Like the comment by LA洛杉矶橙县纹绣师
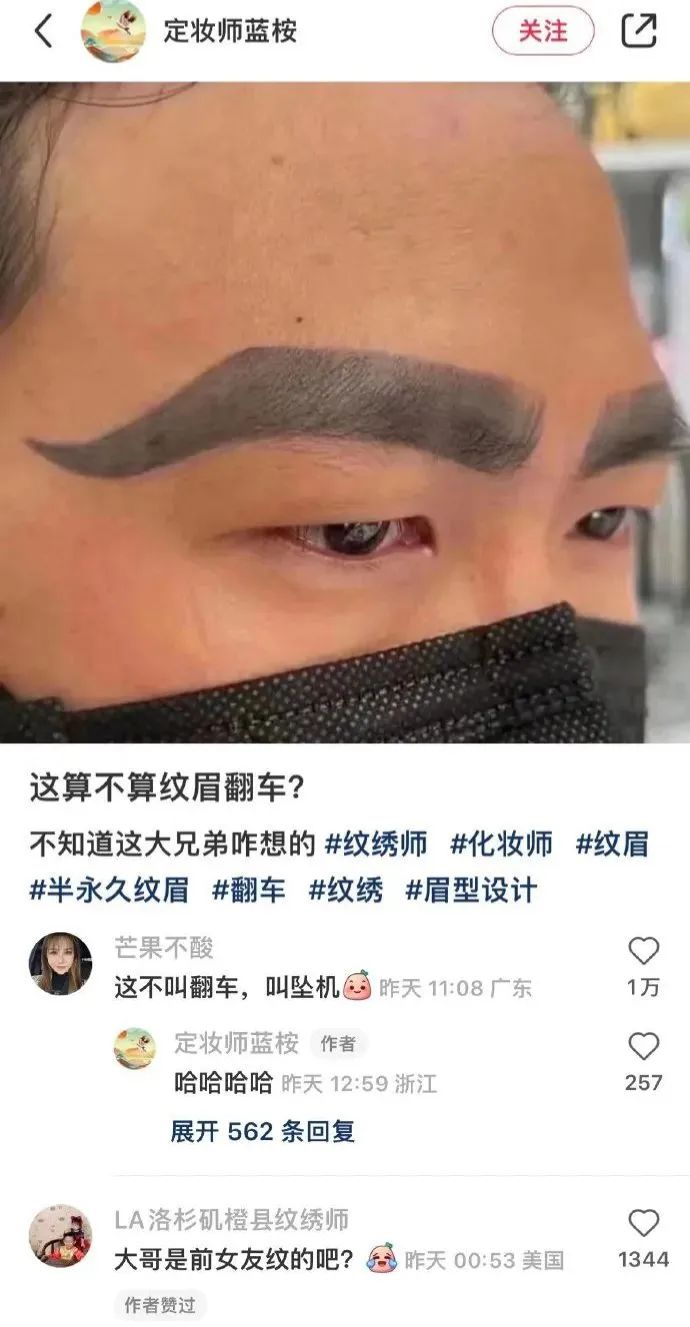 coord(644,1223)
